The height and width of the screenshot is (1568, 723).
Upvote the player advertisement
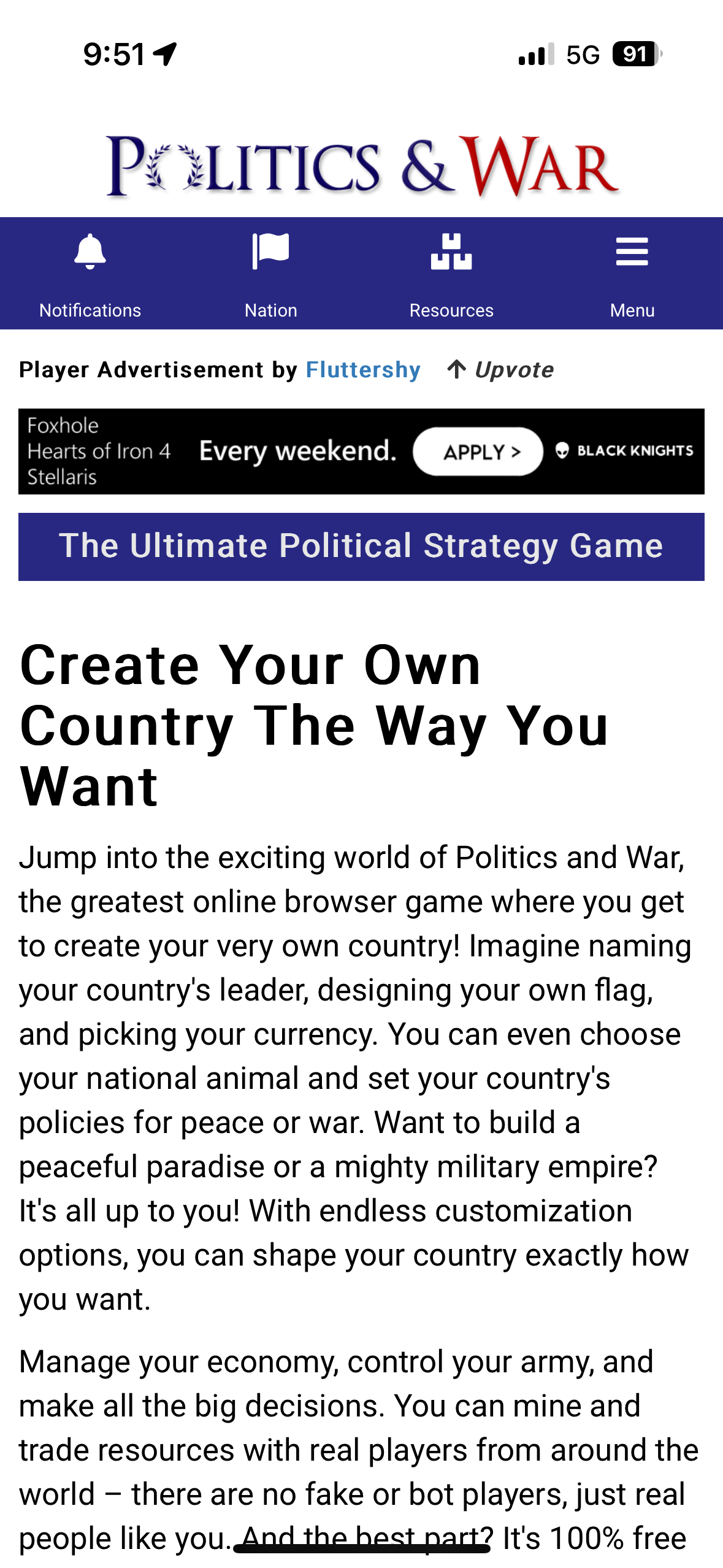click(x=500, y=370)
